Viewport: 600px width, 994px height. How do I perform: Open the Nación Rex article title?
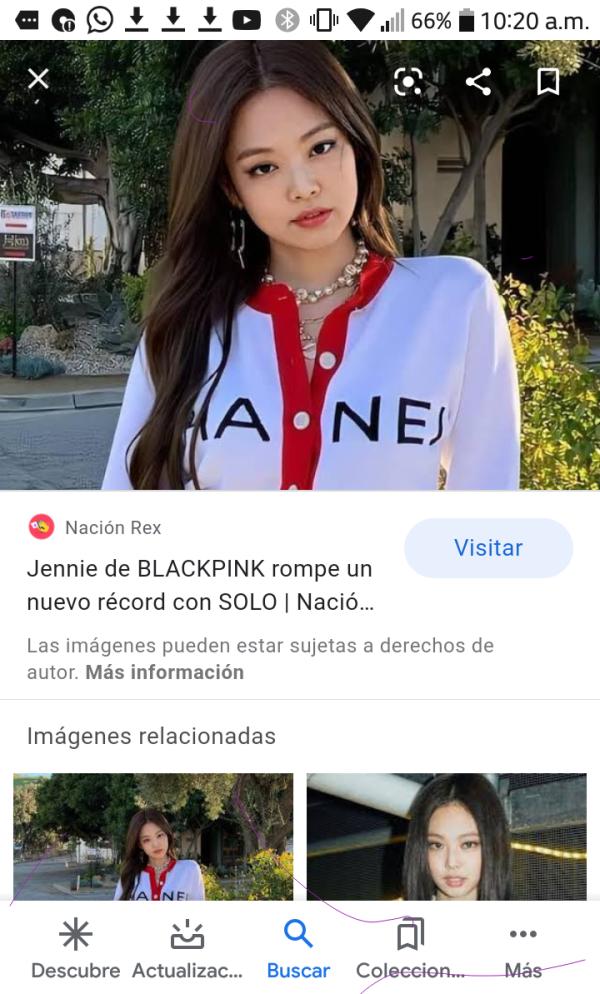[200, 586]
